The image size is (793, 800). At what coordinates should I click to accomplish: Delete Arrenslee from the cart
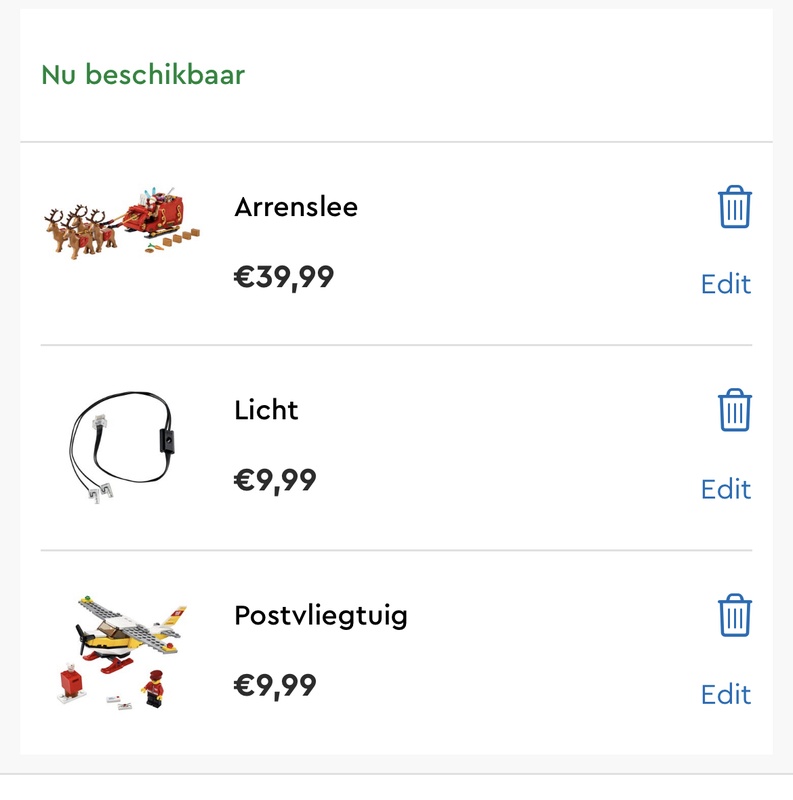735,207
